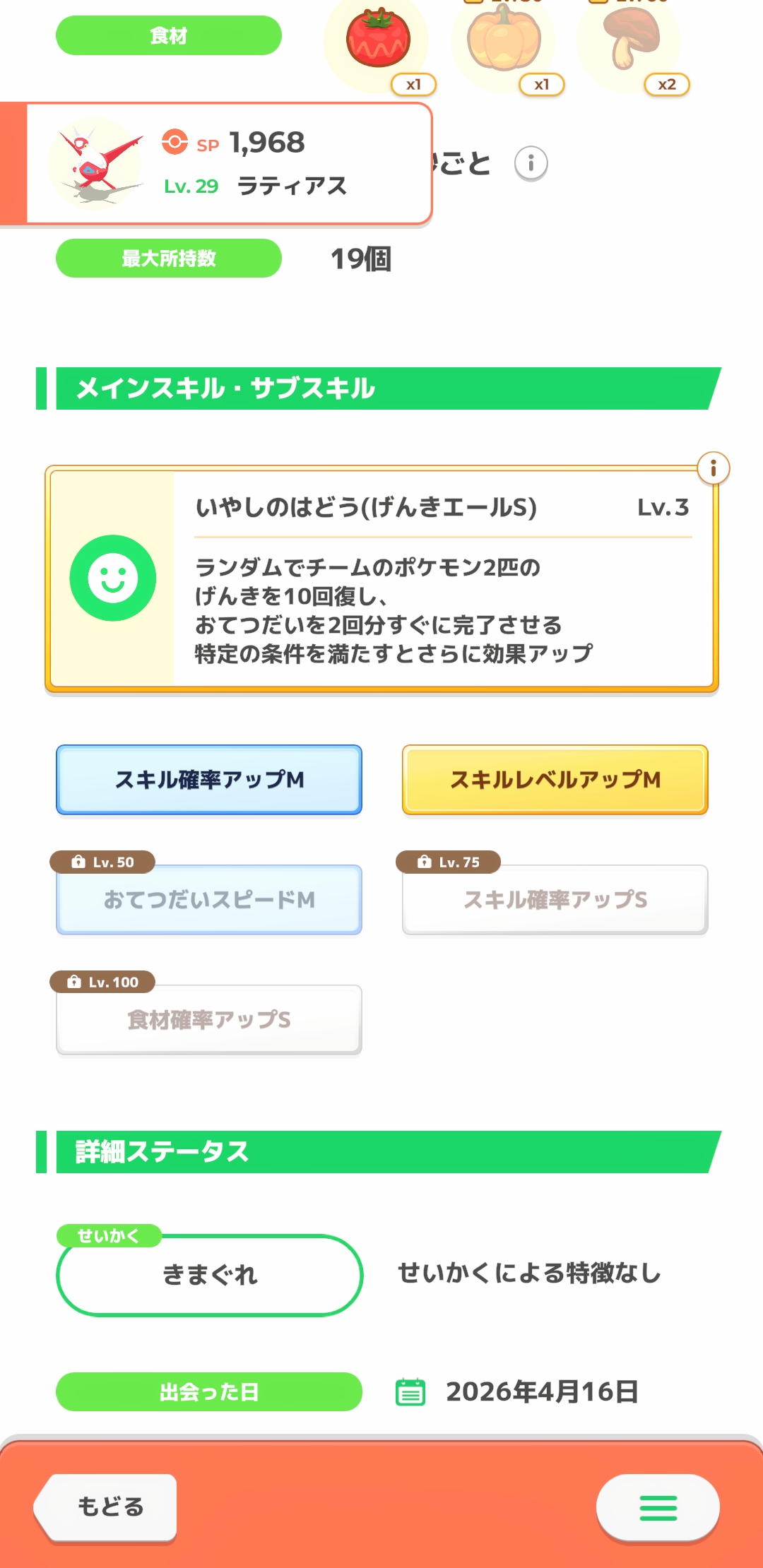
Task: Open the いやしのはどう main skill card
Action: (381, 579)
